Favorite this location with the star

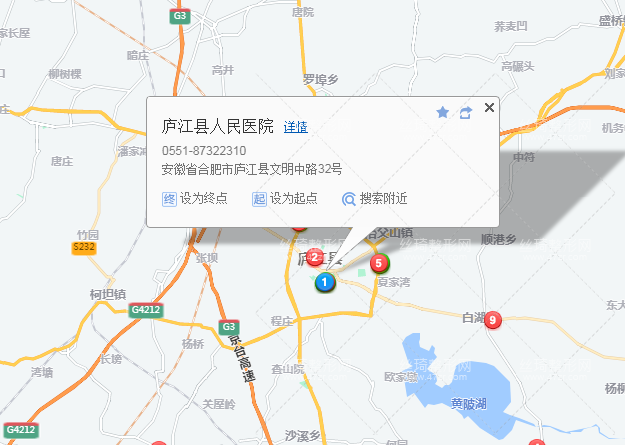(x=443, y=112)
